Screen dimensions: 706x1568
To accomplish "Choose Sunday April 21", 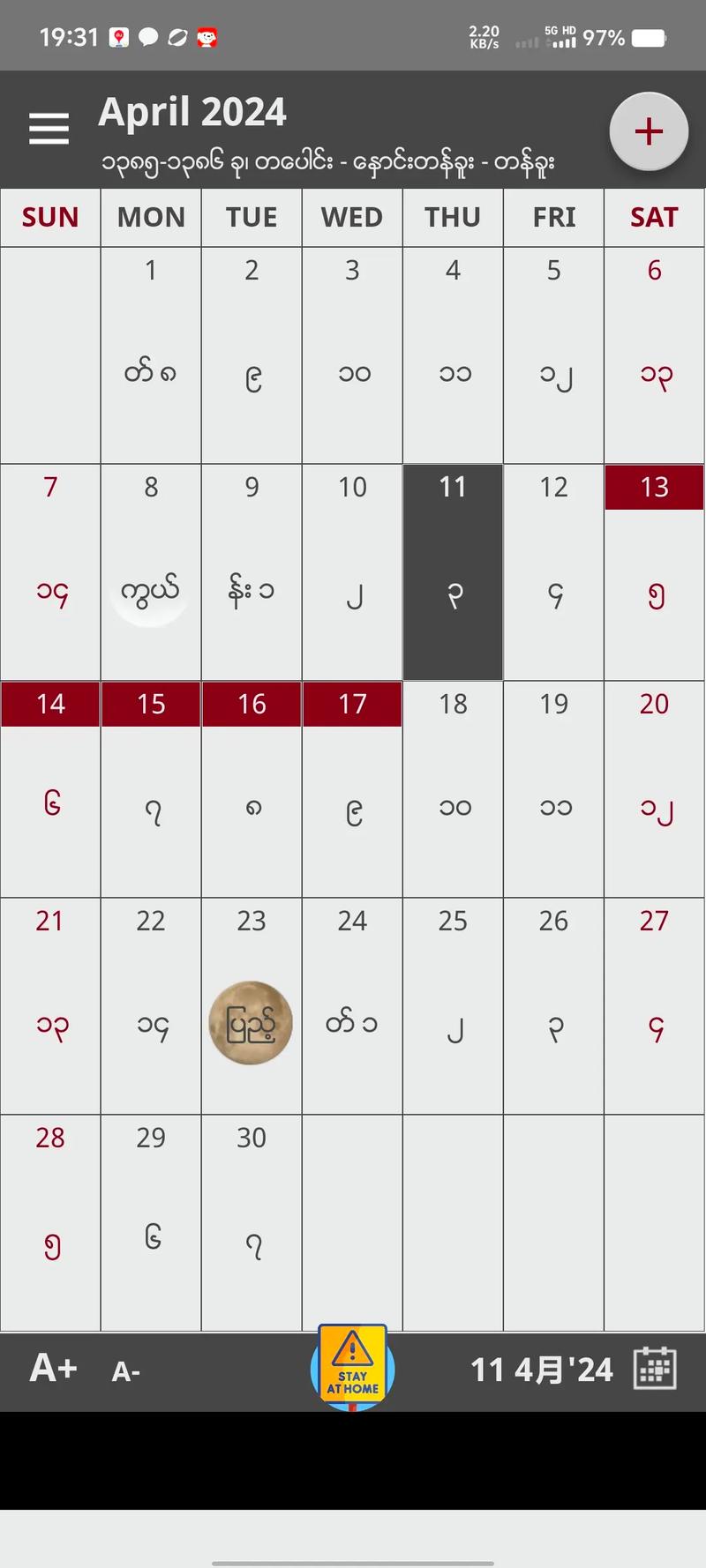I will pyautogui.click(x=50, y=1006).
